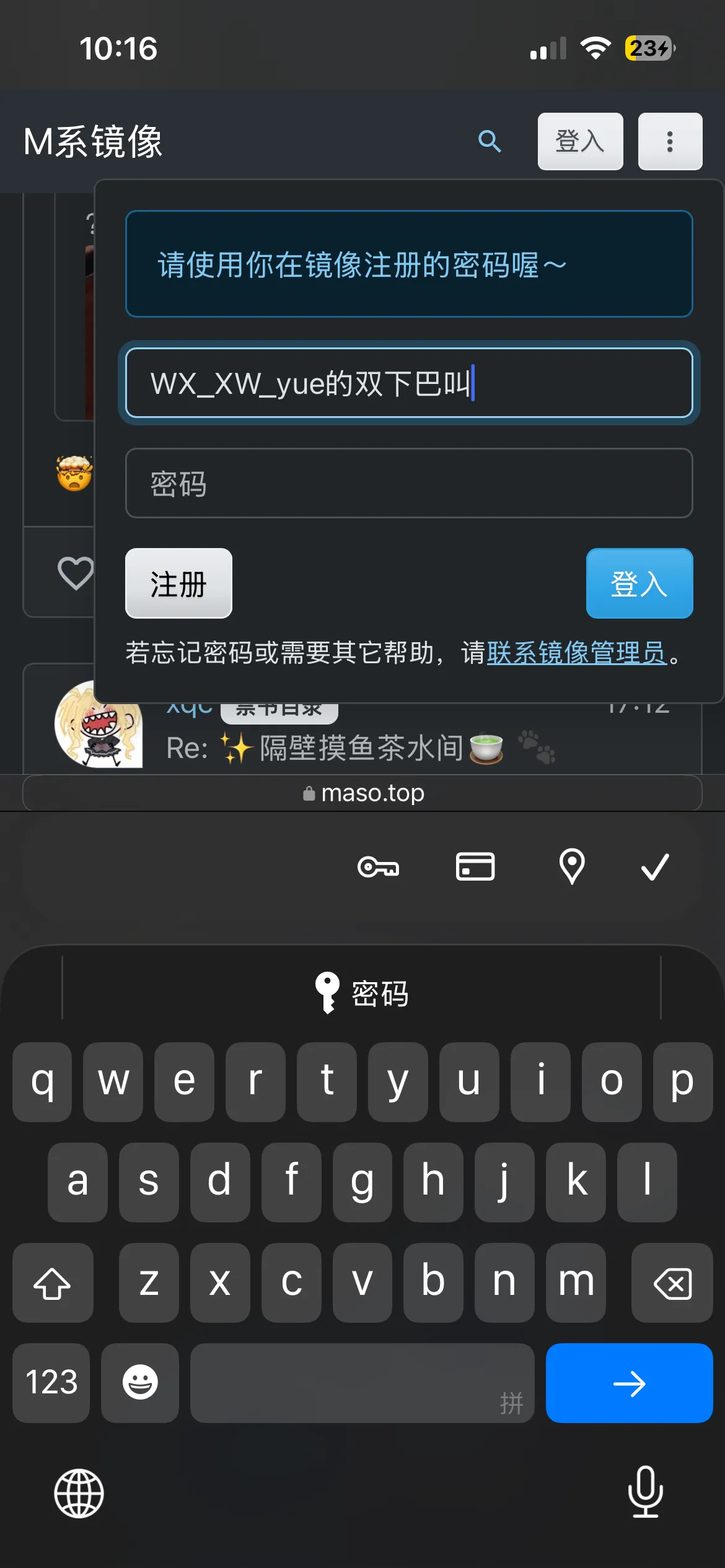Focus the username field with WX_XW_yue
This screenshot has height=1568, width=725.
coord(409,383)
